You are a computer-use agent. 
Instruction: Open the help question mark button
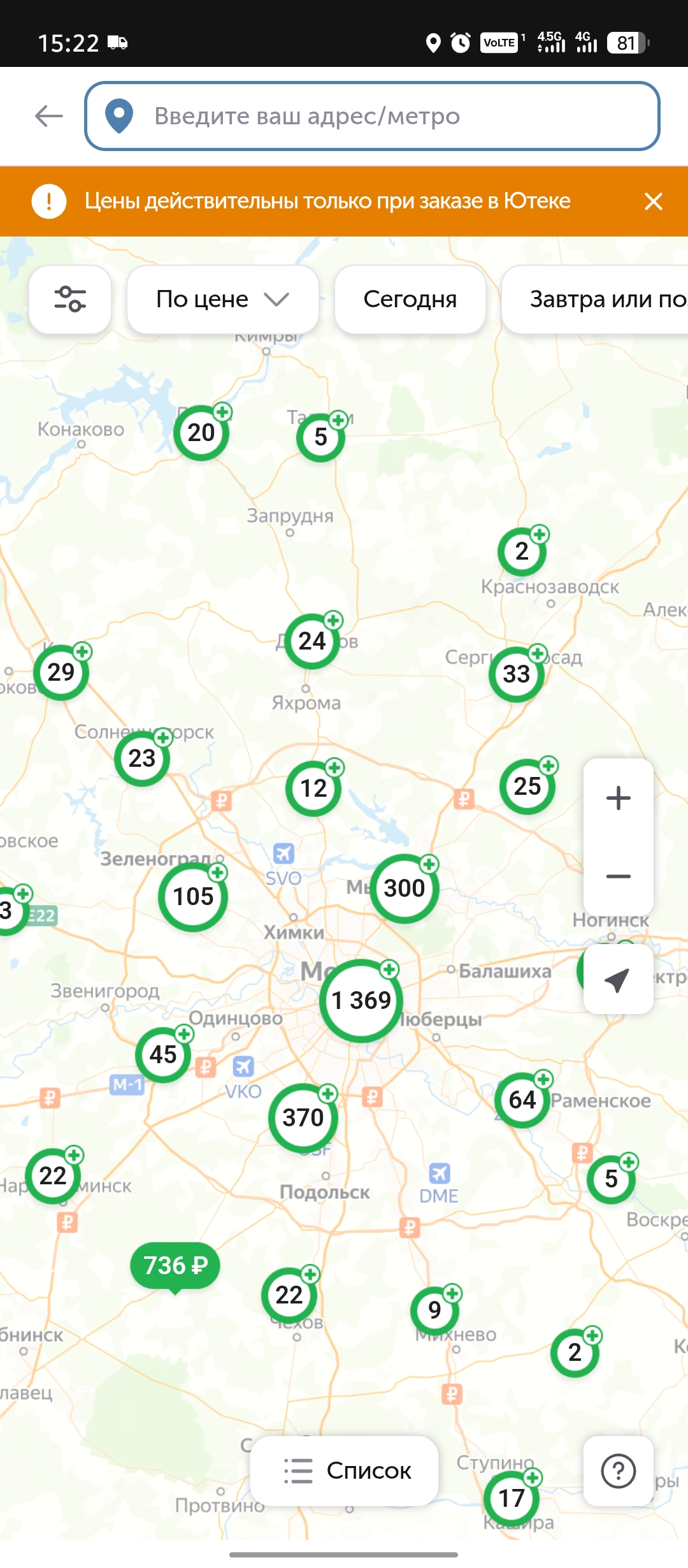(618, 1470)
